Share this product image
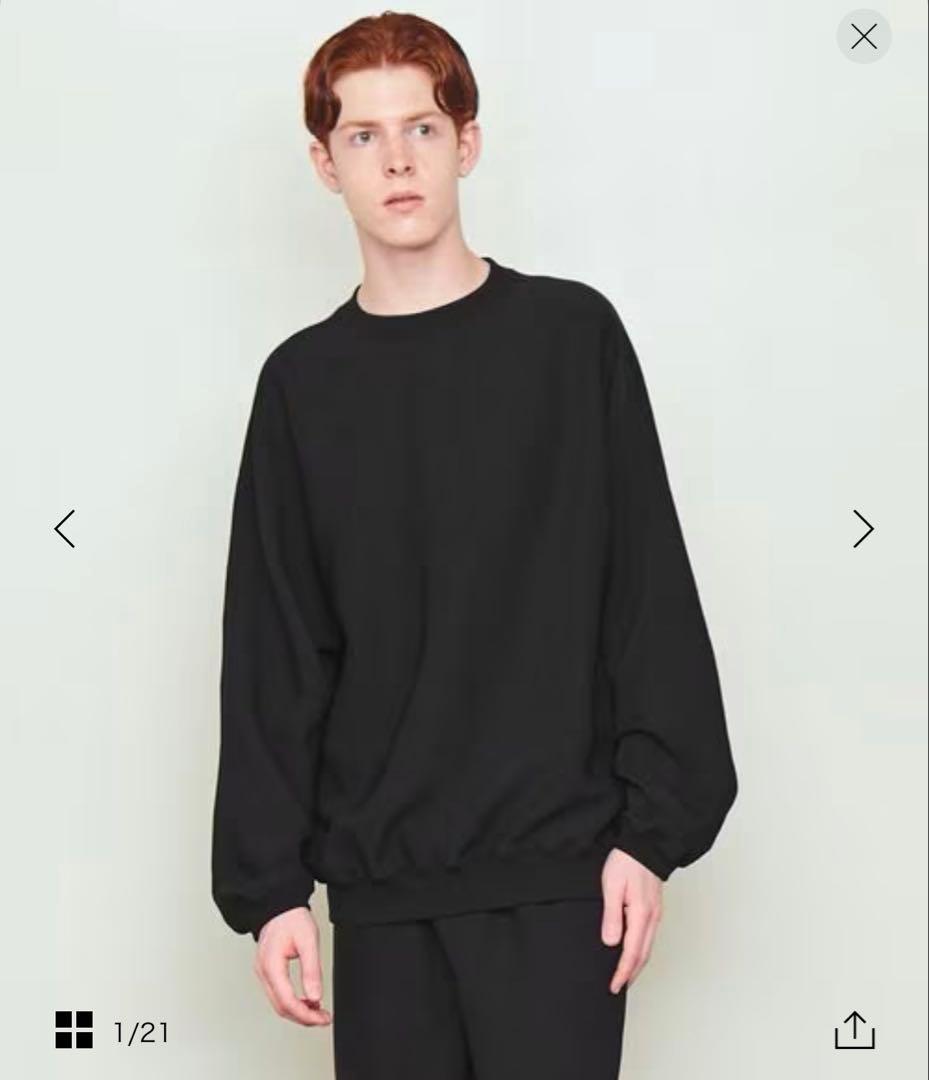929x1080 pixels. [854, 1030]
